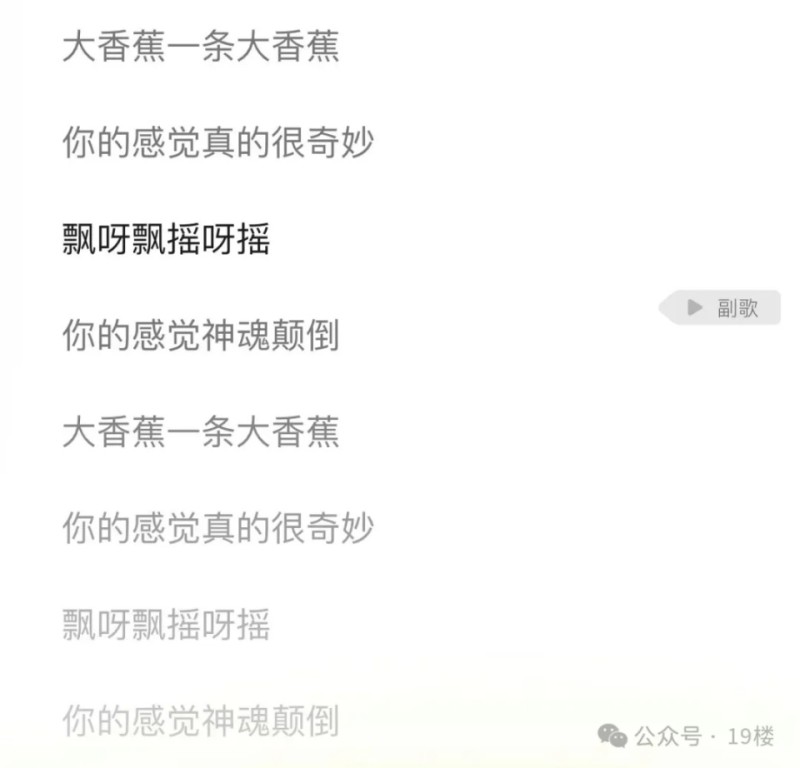Image resolution: width=800 pixels, height=768 pixels.
Task: Tap the 副歌 chorus play tag
Action: click(x=722, y=308)
